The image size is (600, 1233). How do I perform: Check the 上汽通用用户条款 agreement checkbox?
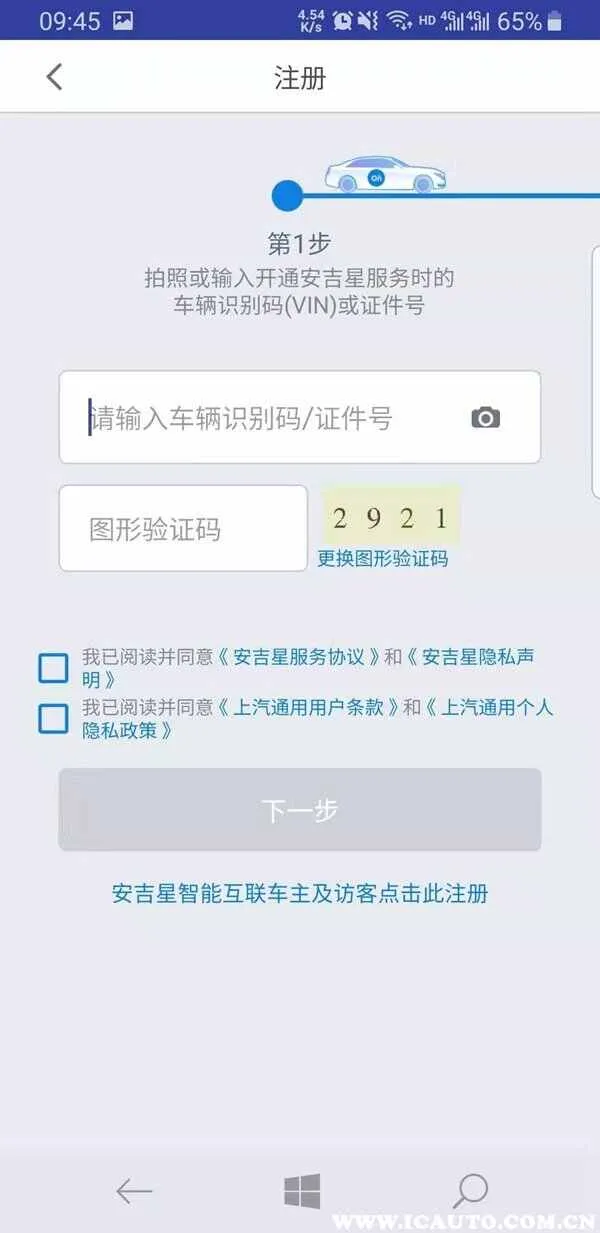(53, 719)
